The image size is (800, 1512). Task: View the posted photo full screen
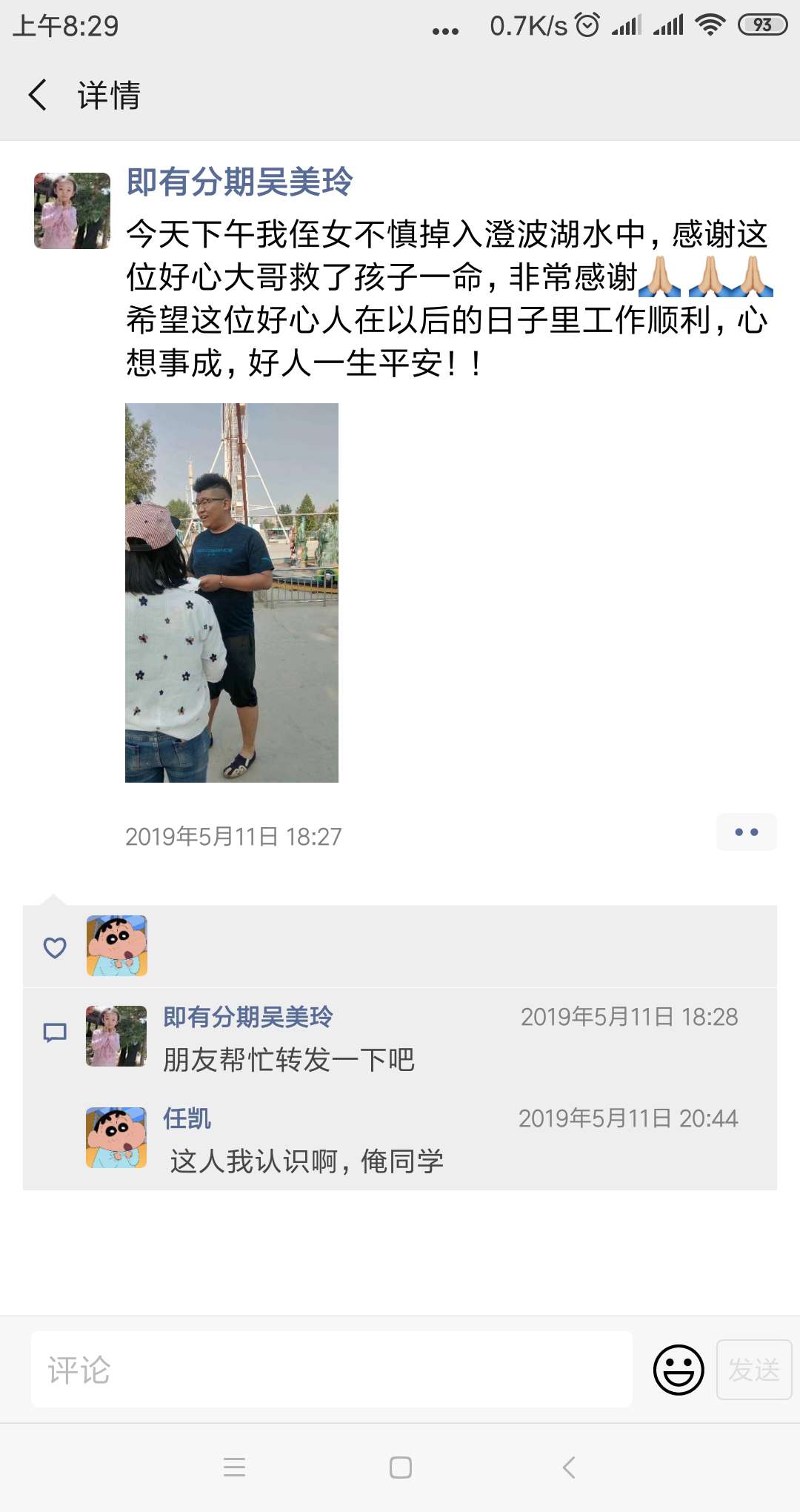coord(232,592)
